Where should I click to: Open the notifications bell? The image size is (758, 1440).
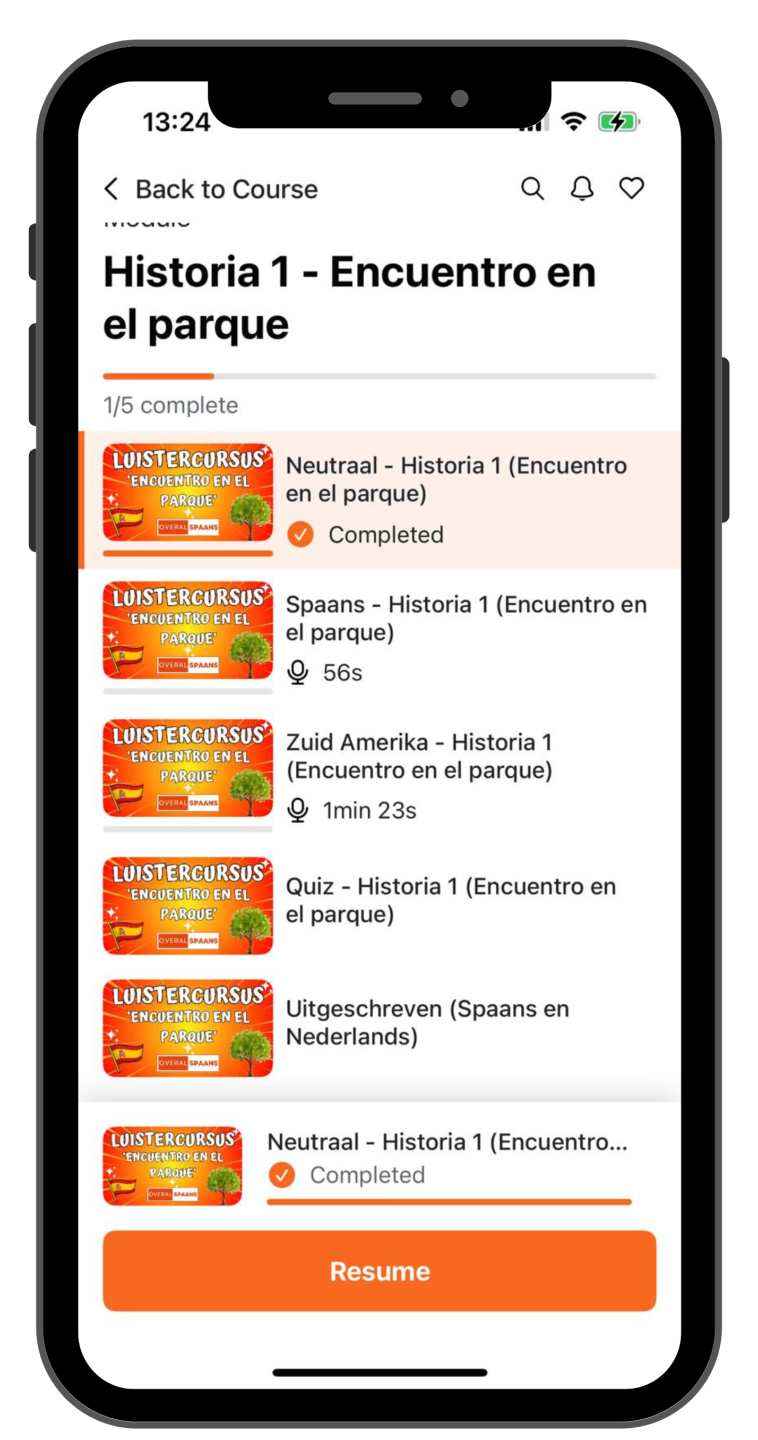[582, 189]
